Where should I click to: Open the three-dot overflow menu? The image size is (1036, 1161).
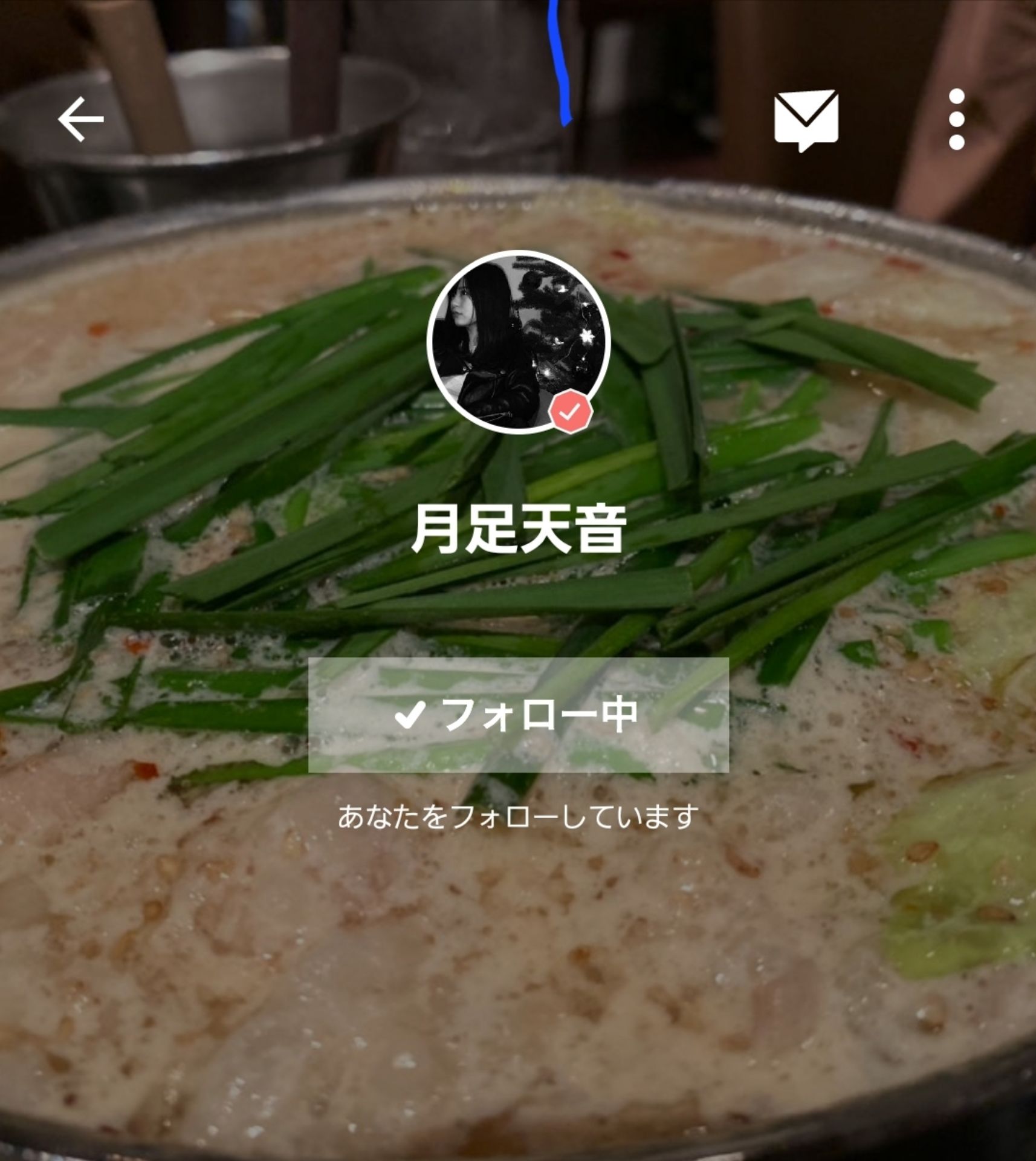click(x=956, y=119)
